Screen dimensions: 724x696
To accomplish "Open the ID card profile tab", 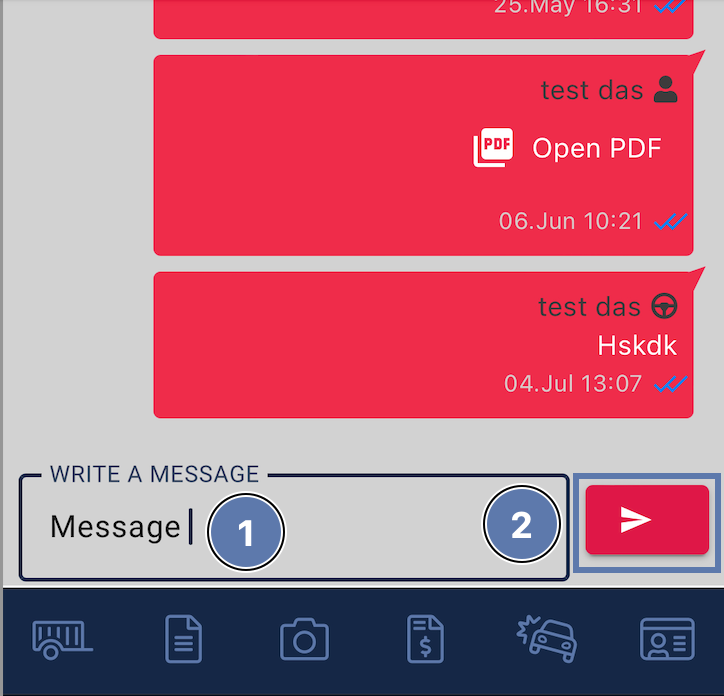I will (x=667, y=639).
